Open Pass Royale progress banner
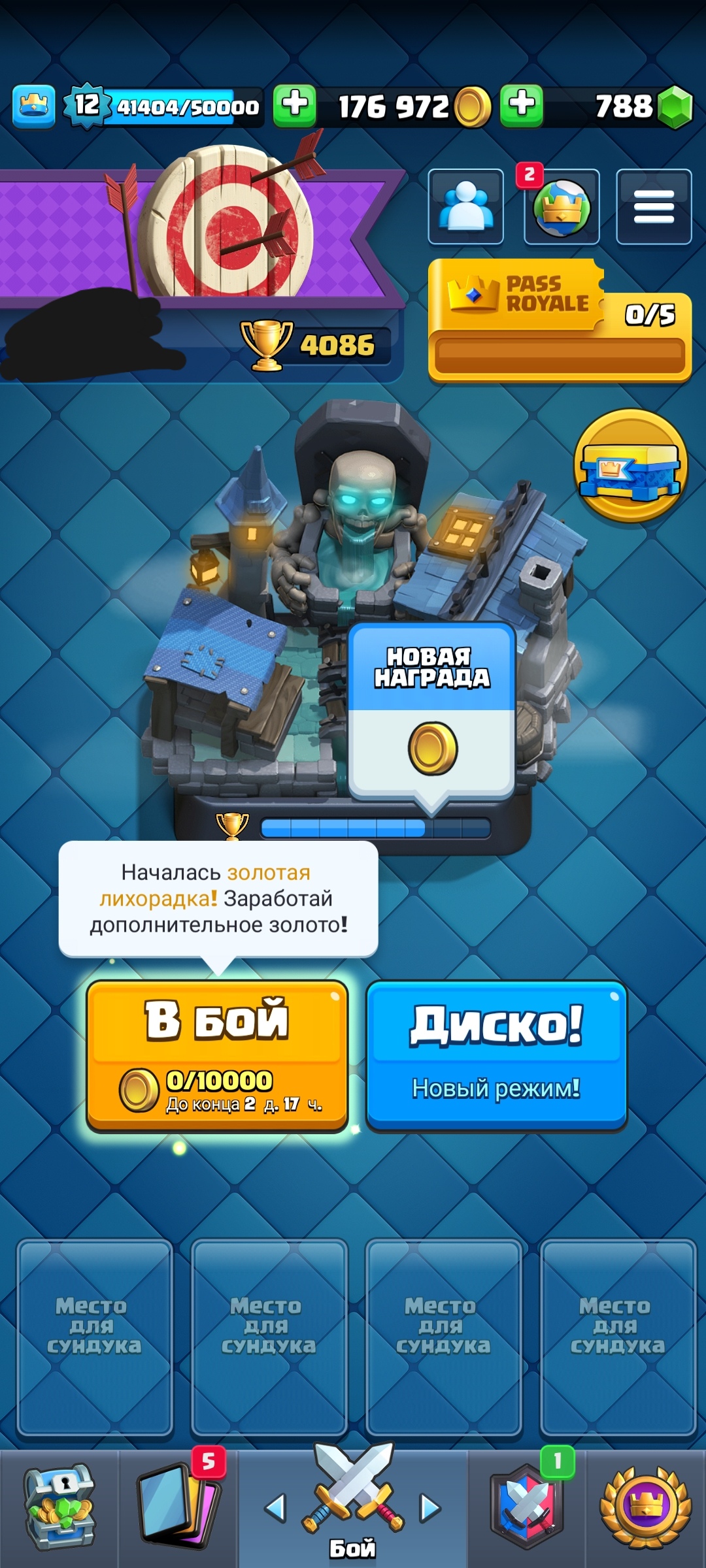 560,320
